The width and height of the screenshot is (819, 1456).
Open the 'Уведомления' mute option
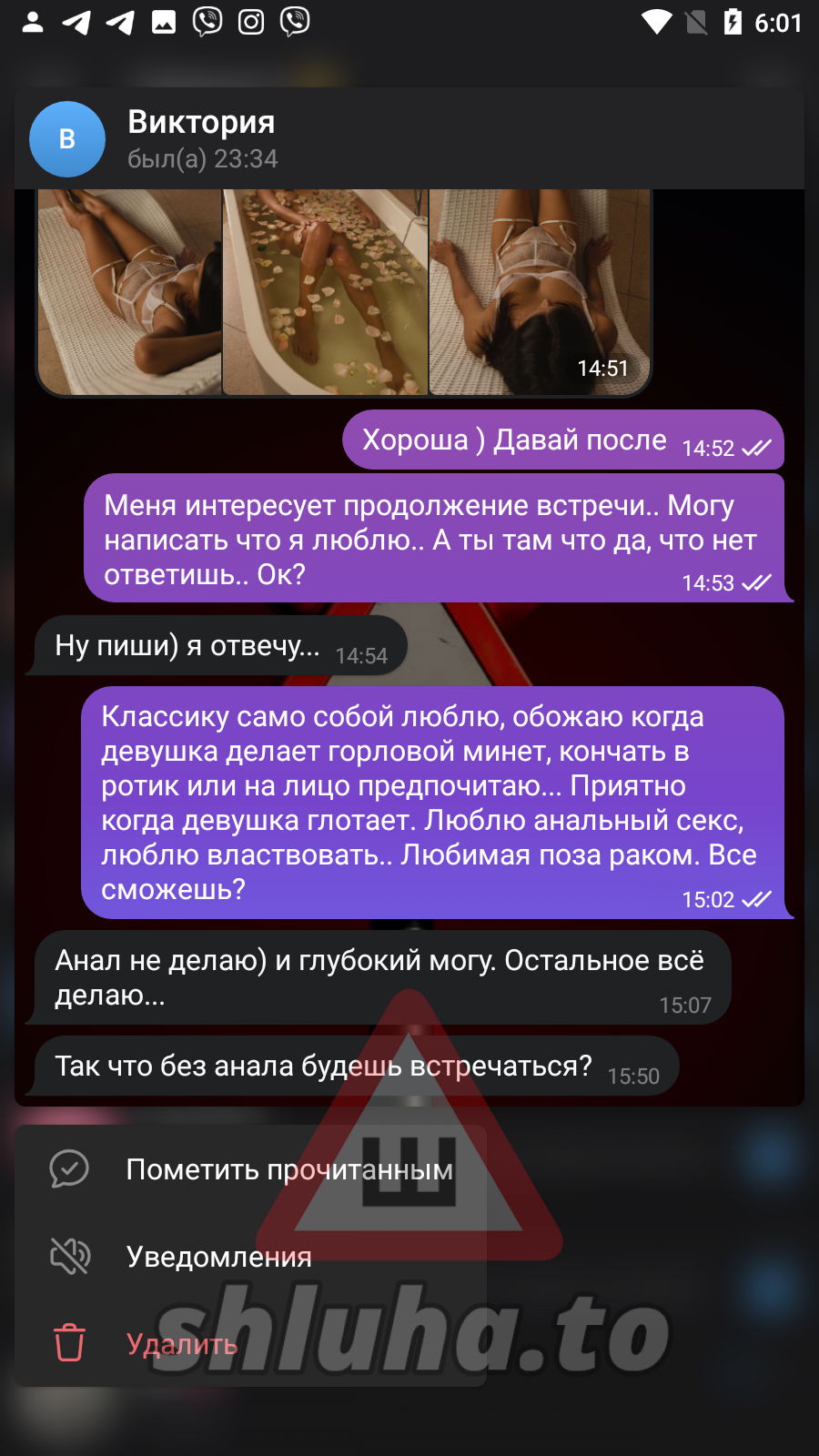(x=218, y=1257)
